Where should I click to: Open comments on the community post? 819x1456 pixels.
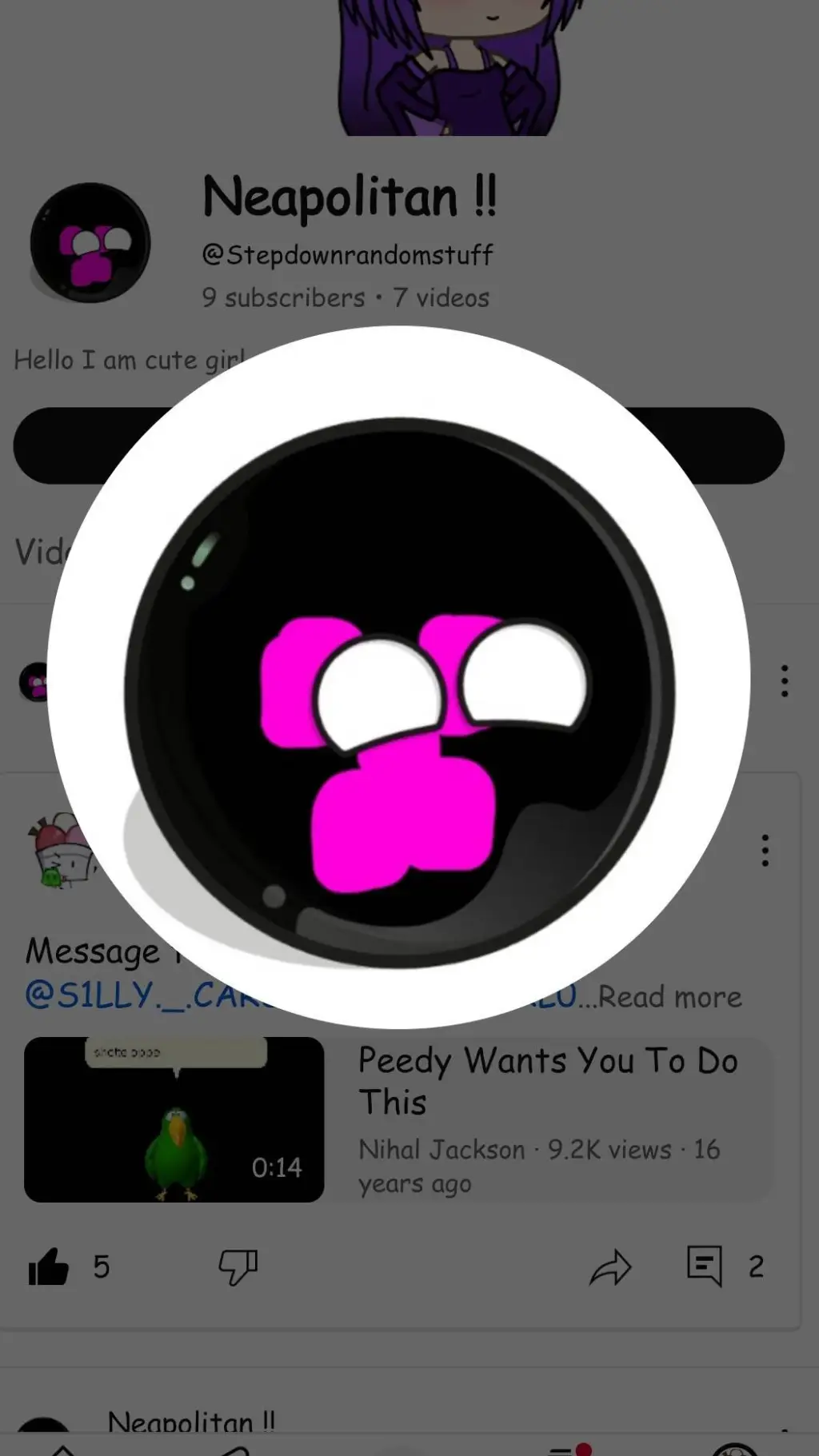[705, 1266]
